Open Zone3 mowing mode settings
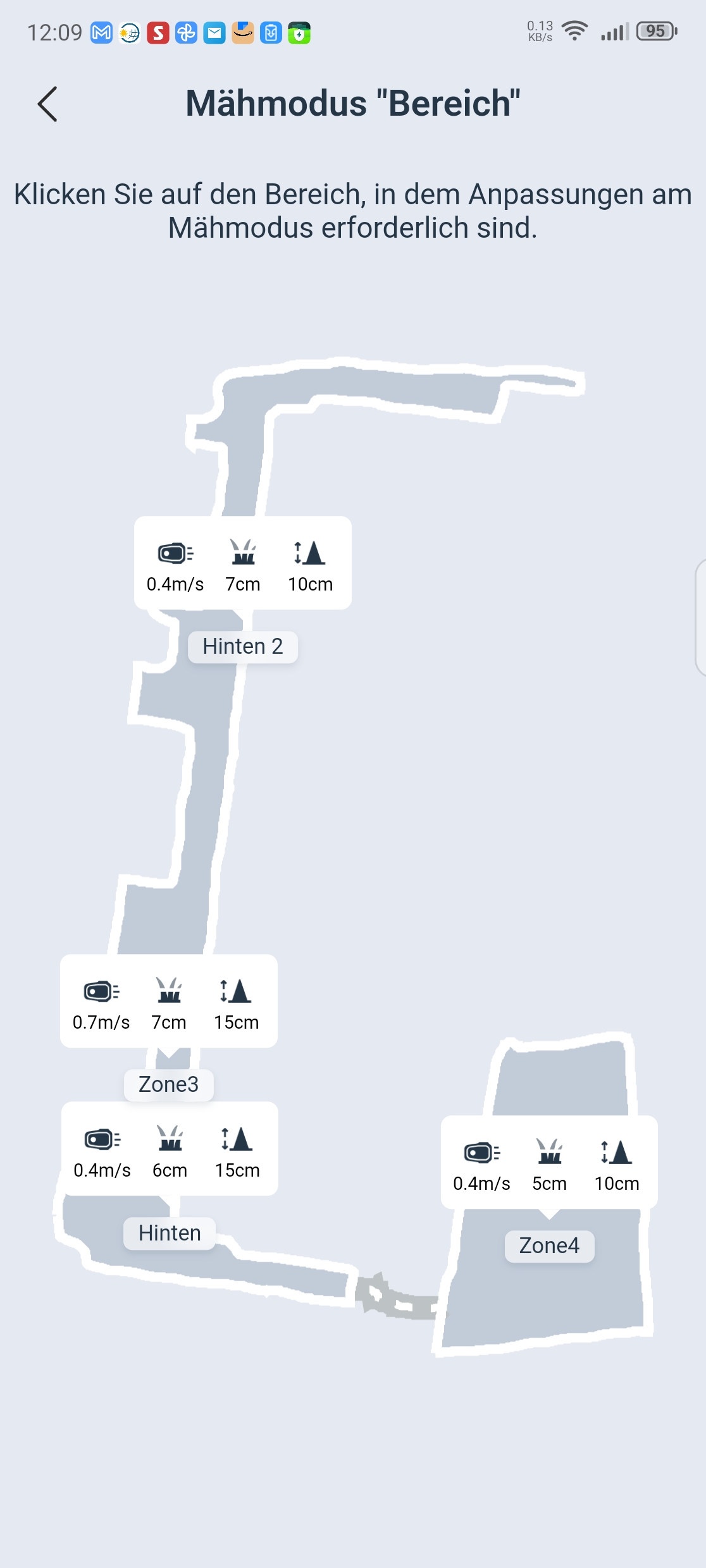Image resolution: width=706 pixels, height=1568 pixels. [169, 1085]
